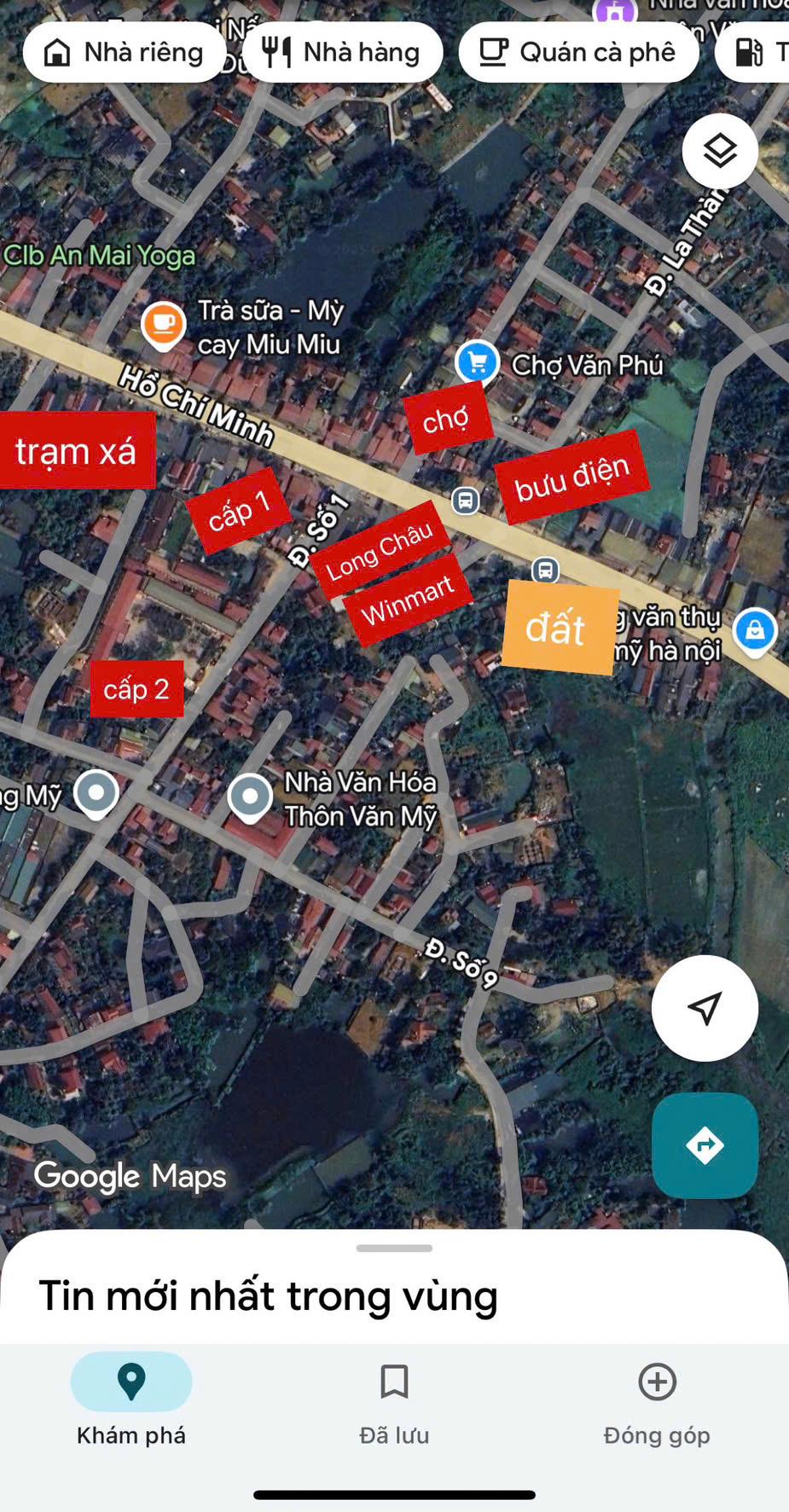Expand the Tin mới nhất trong vùng sheet

[x=394, y=1248]
